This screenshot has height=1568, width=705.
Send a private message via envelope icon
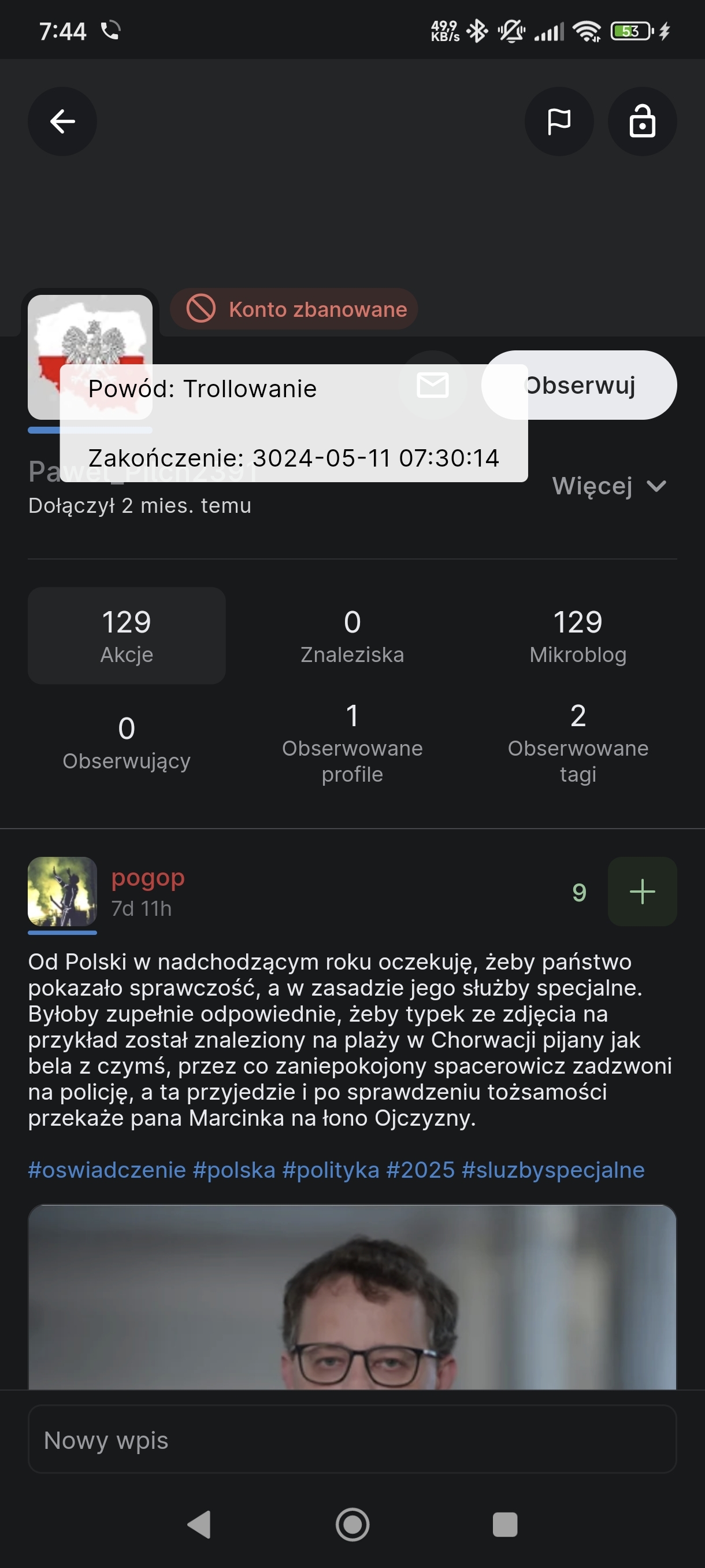coord(432,385)
